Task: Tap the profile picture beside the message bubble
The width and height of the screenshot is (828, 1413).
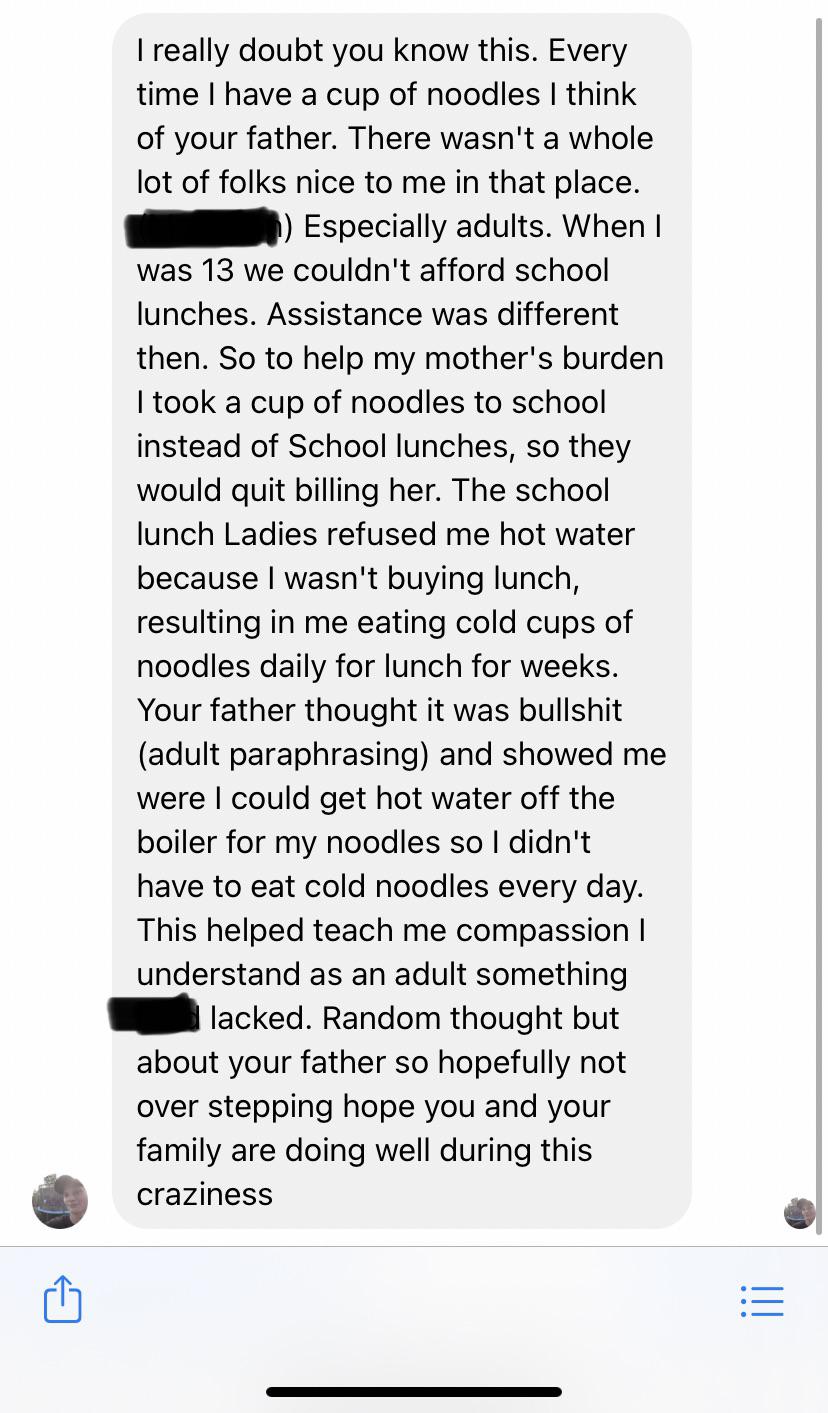Action: 59,1202
